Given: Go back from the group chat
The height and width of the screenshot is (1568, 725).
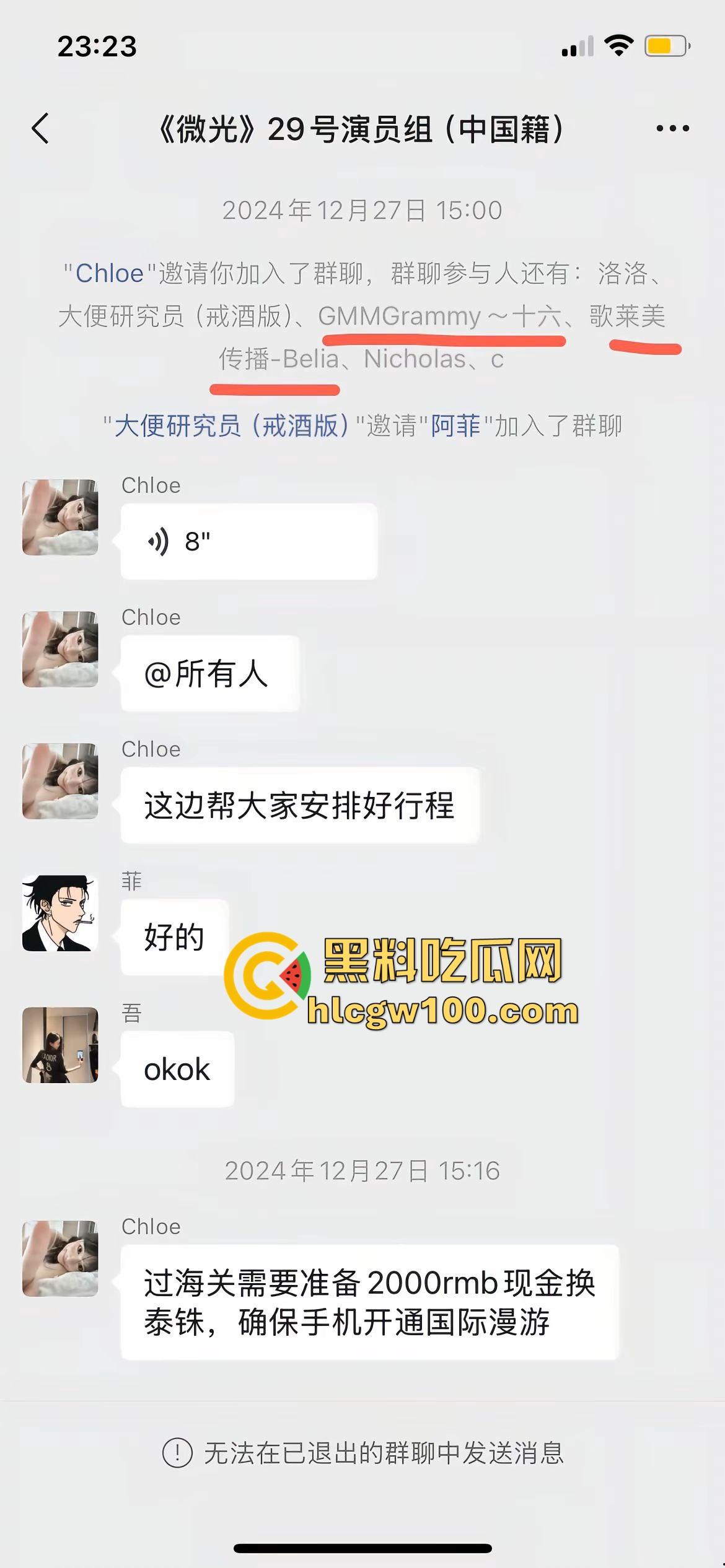Looking at the screenshot, I should 41,129.
